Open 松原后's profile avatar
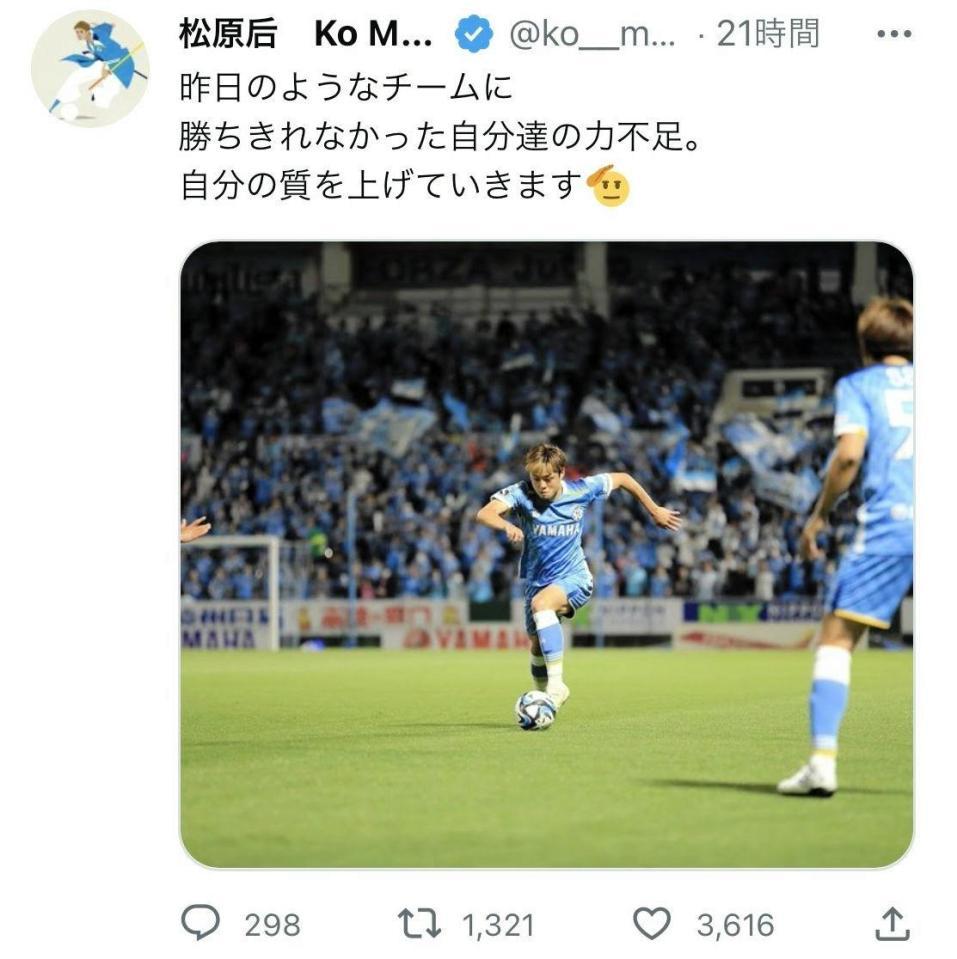 click(90, 68)
